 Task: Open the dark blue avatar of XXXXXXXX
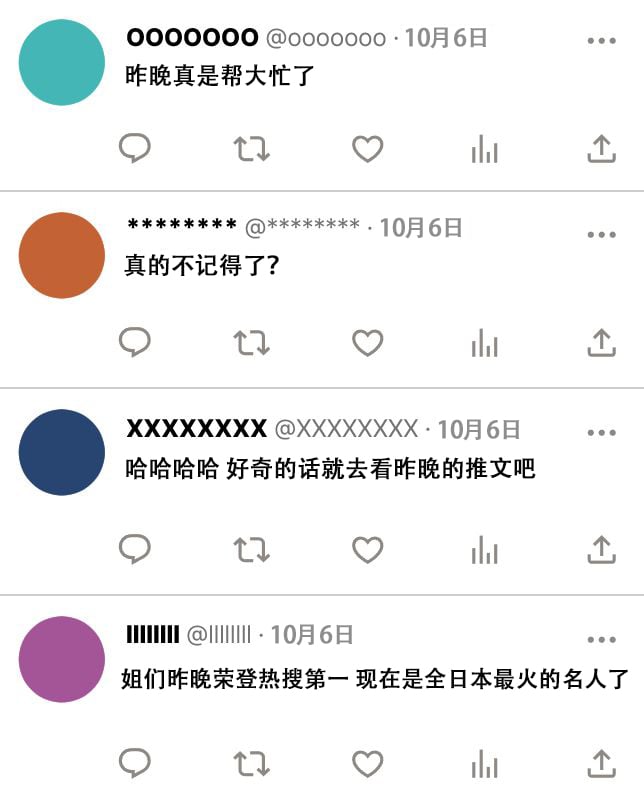coord(62,452)
